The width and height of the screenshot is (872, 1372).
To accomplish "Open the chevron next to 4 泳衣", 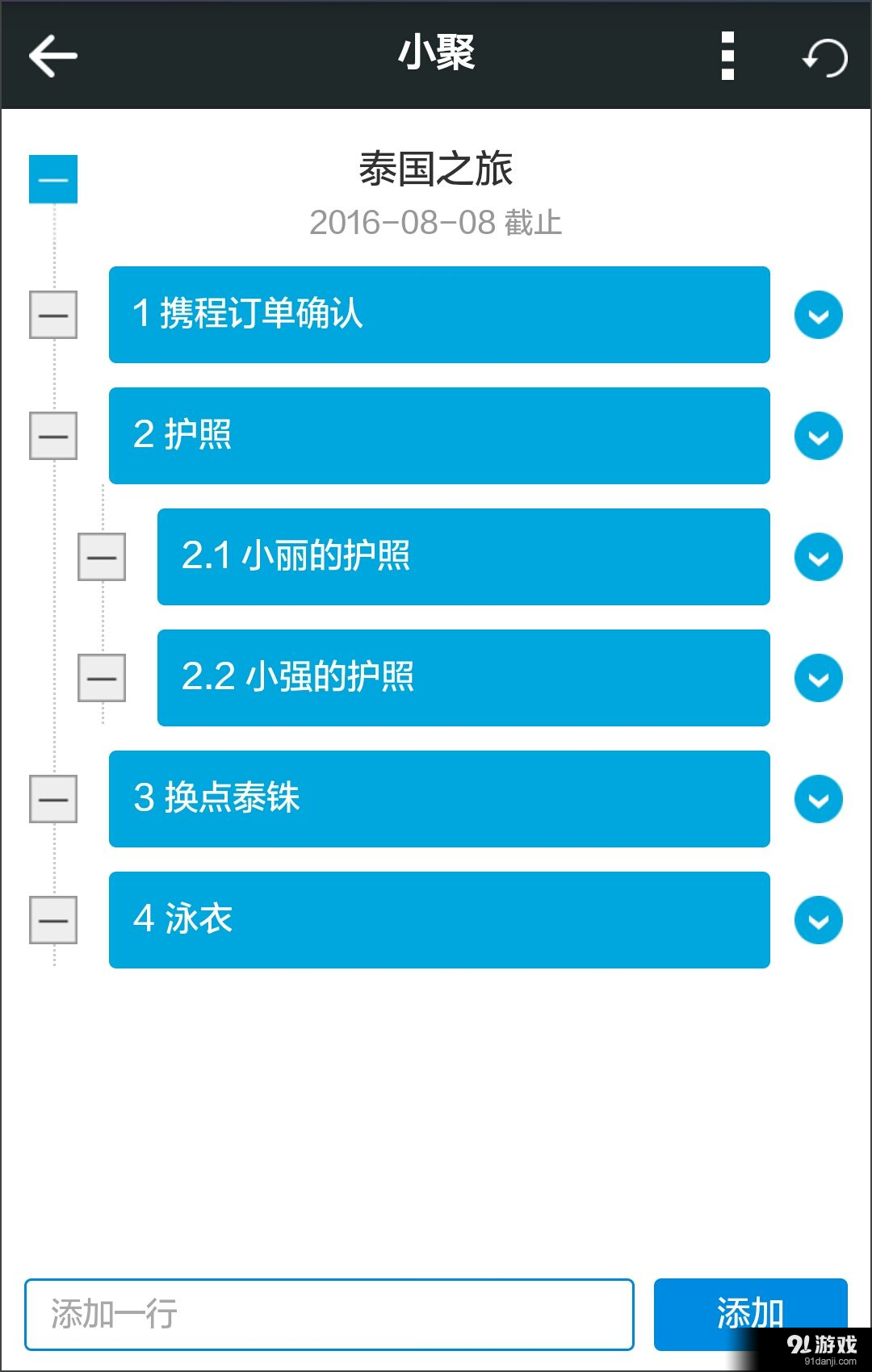I will (818, 919).
